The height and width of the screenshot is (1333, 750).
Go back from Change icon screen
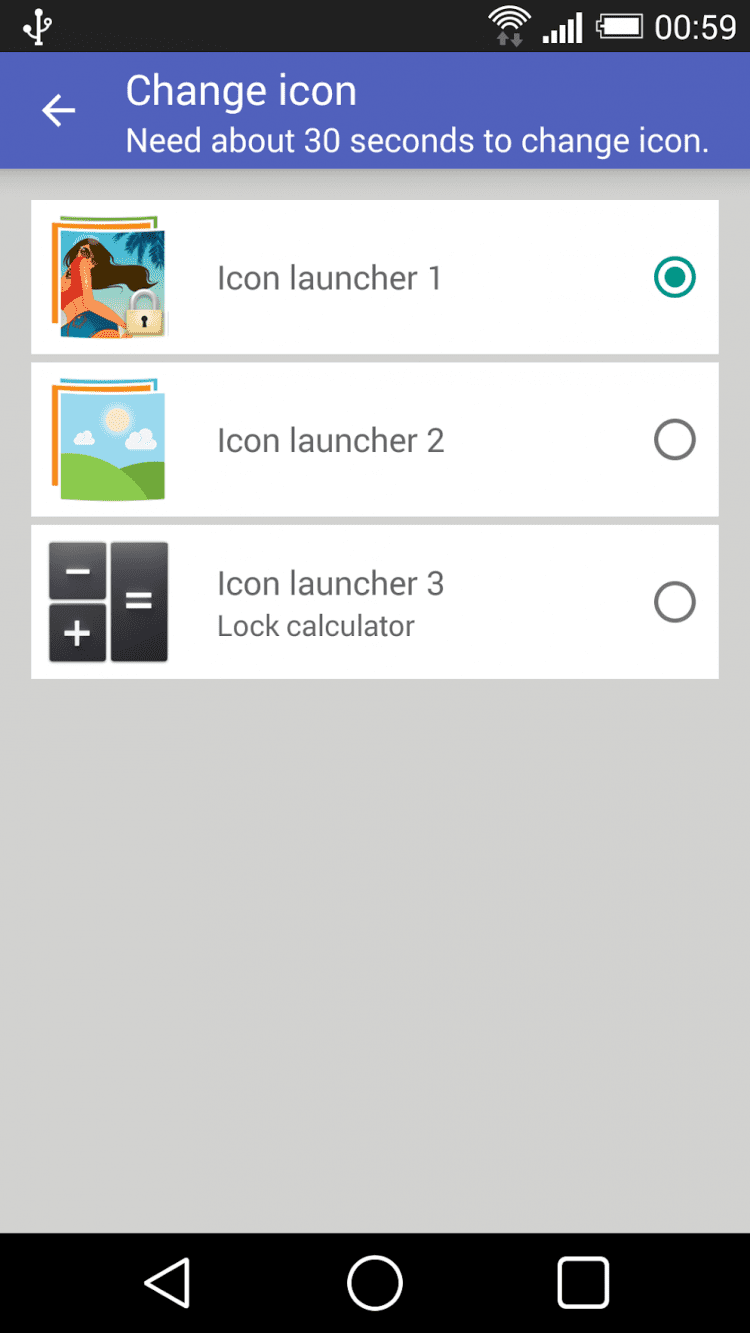tap(59, 111)
